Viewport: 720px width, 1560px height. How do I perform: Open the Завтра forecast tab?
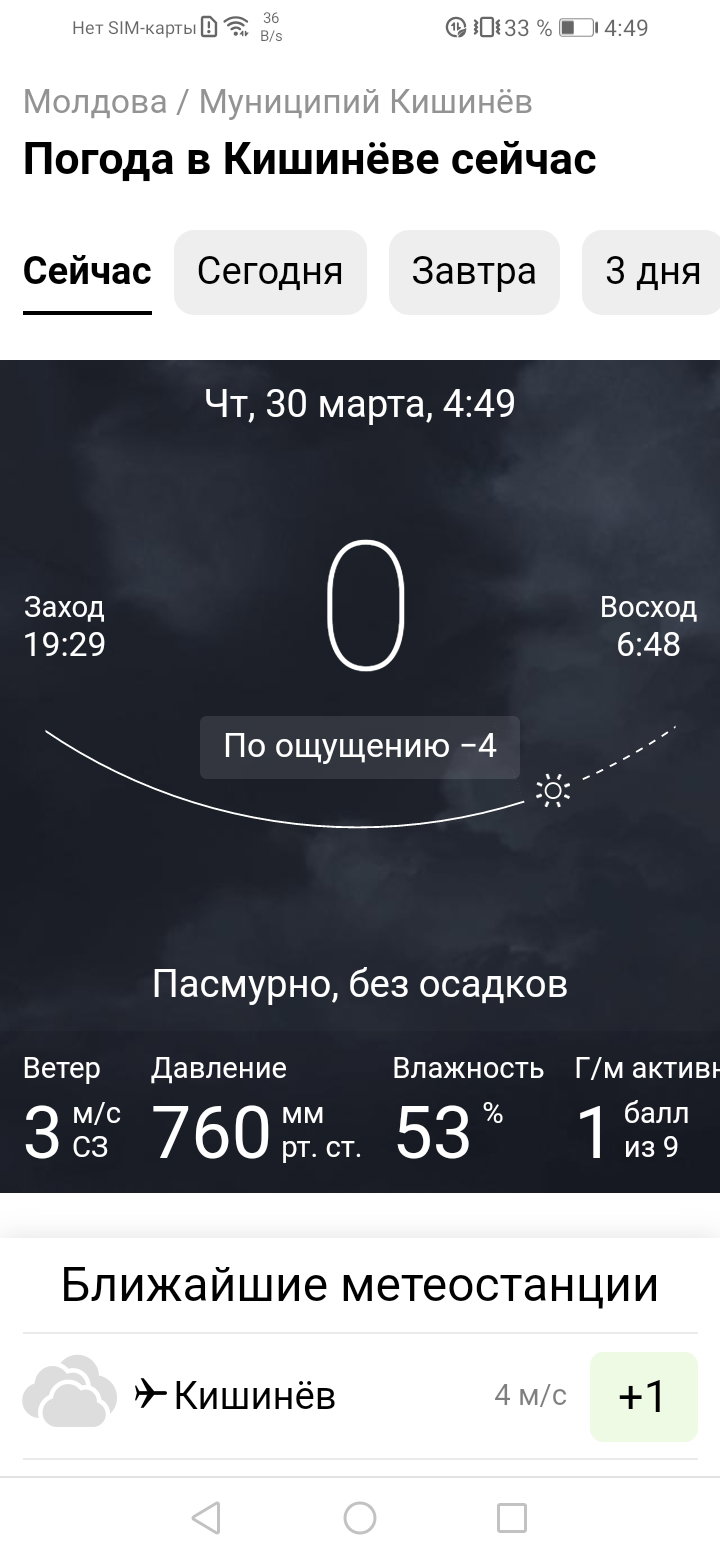click(474, 272)
